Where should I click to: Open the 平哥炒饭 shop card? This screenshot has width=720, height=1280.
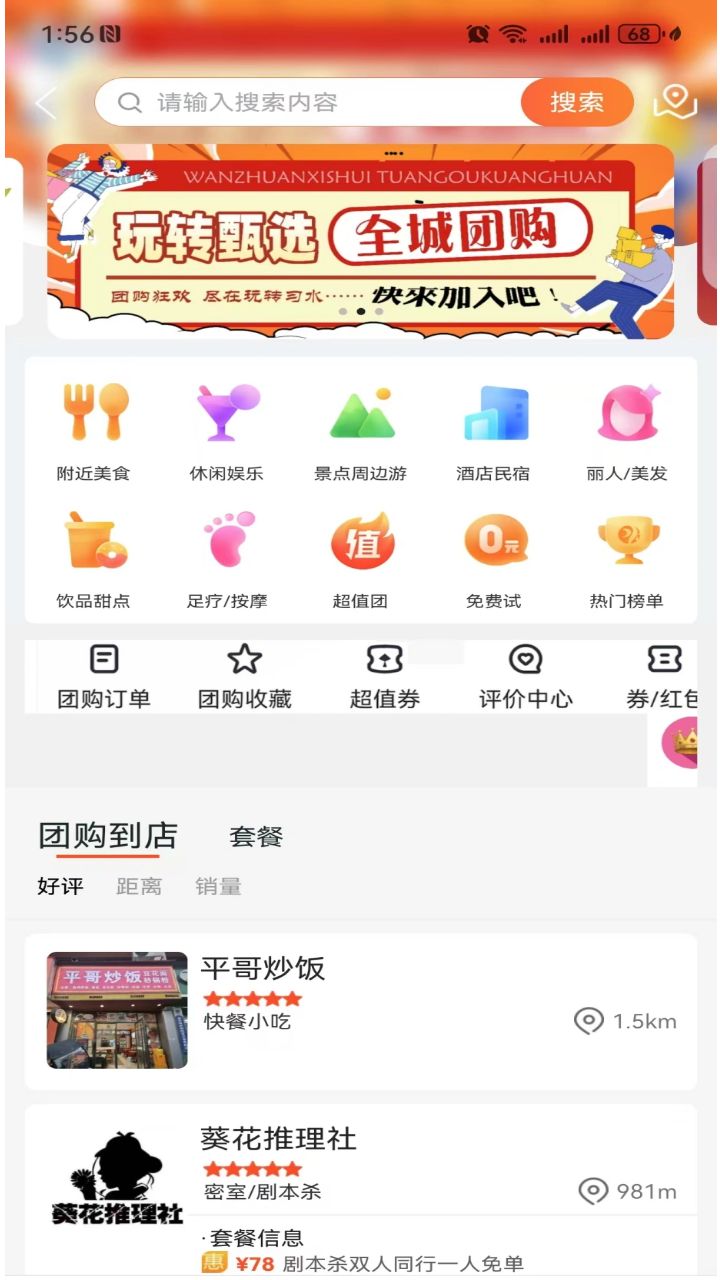[x=360, y=1010]
